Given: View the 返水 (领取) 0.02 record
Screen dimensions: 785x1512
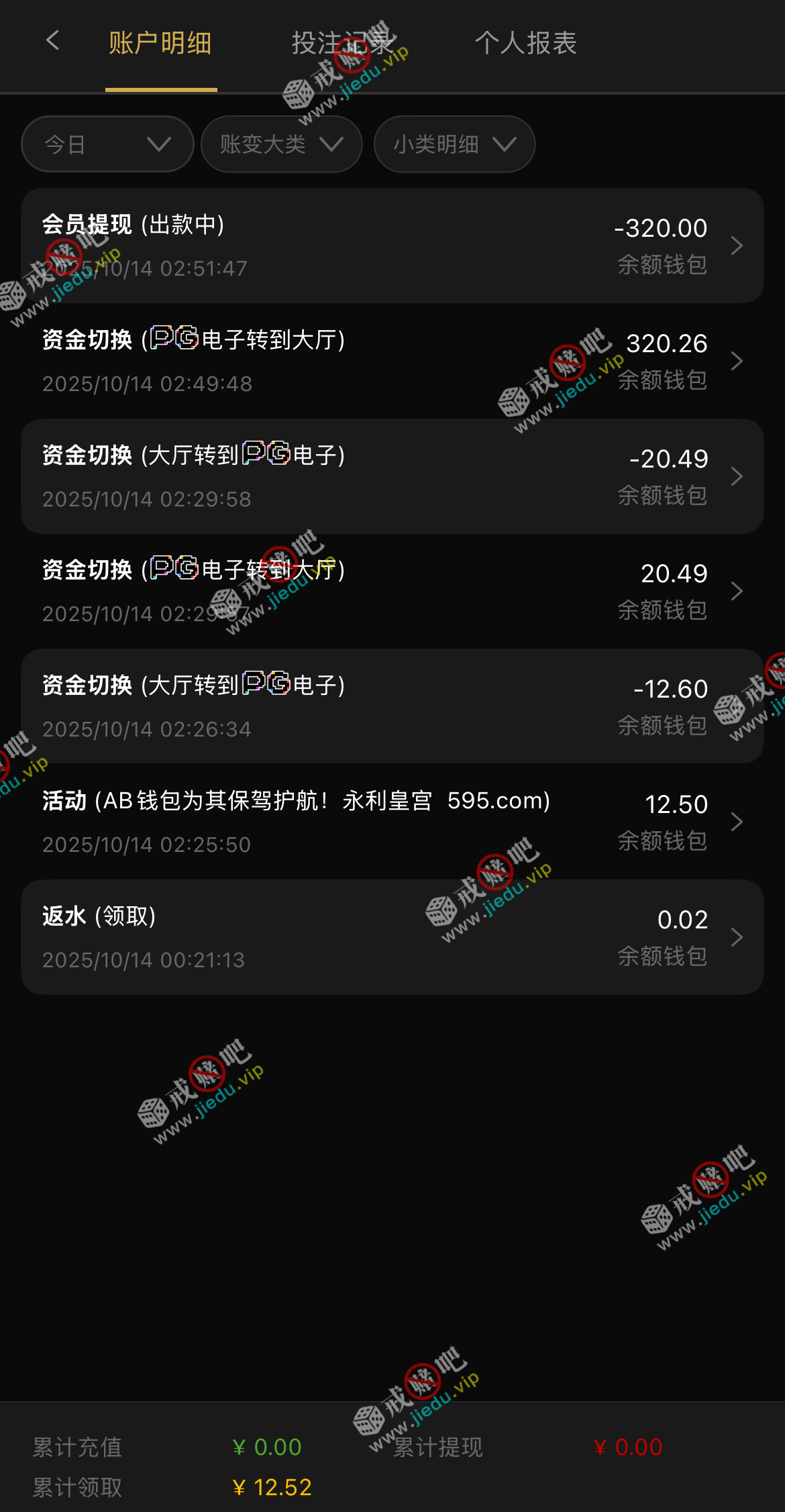Looking at the screenshot, I should point(392,937).
